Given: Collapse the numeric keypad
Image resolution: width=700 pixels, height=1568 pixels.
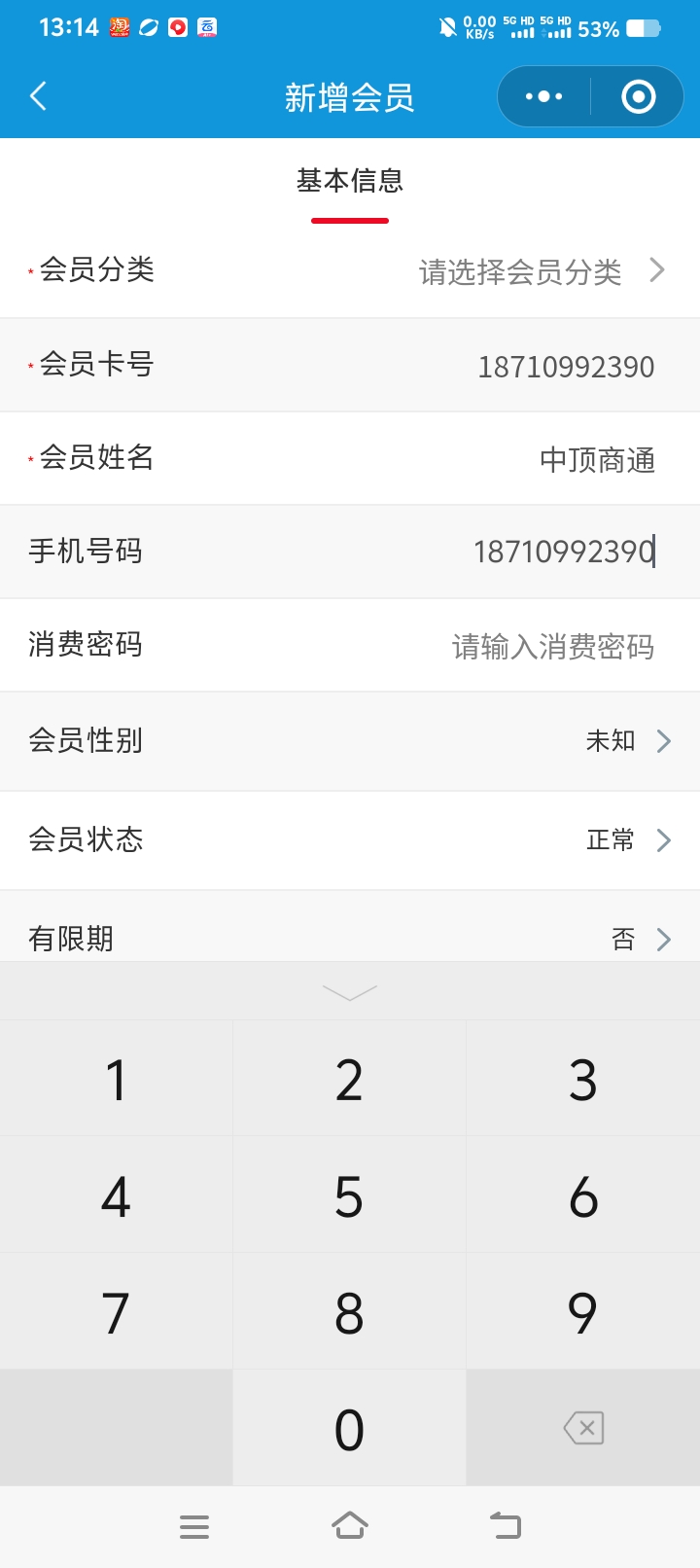Looking at the screenshot, I should [350, 992].
